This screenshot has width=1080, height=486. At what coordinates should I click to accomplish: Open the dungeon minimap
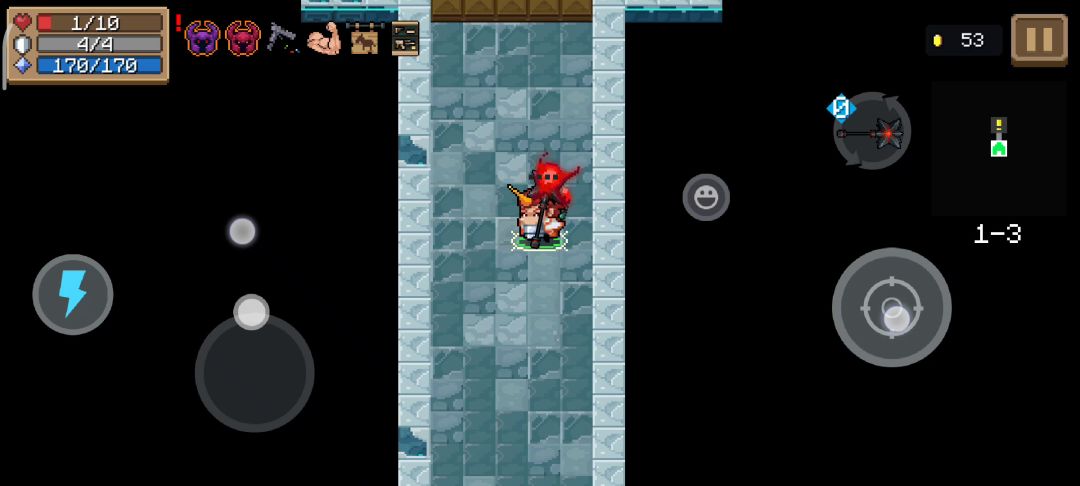pos(998,148)
